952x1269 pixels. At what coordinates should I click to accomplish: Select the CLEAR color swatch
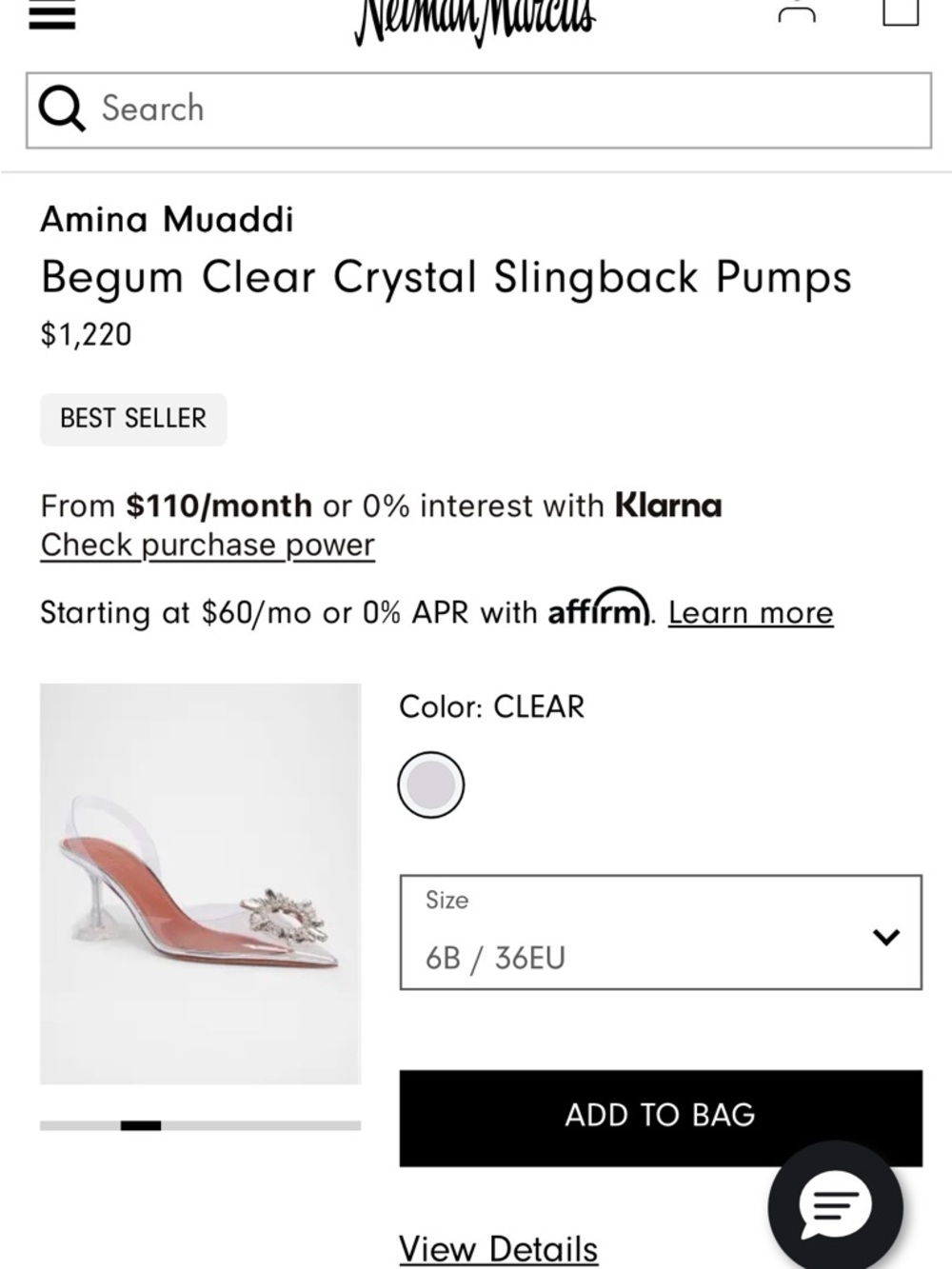431,783
